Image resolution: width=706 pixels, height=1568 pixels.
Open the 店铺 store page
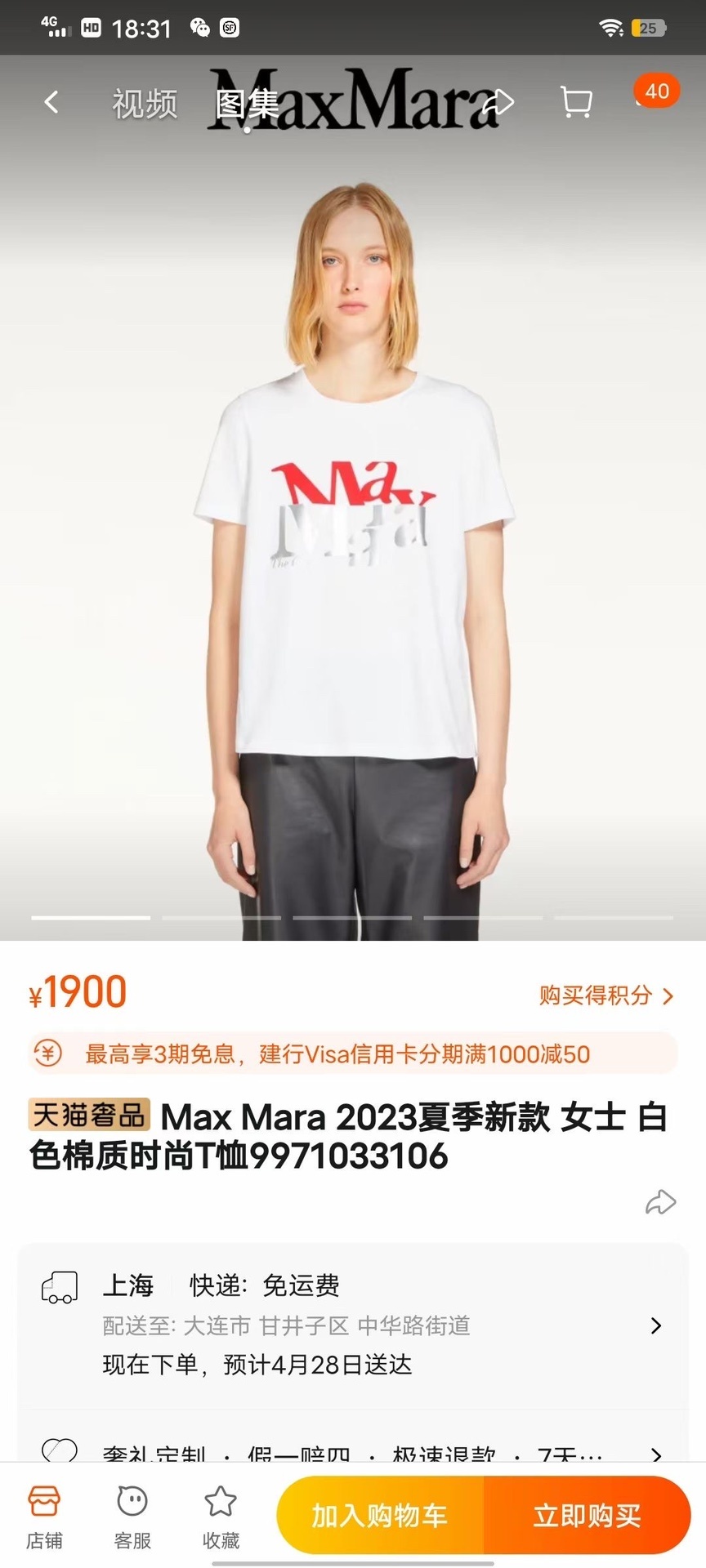click(x=44, y=1517)
